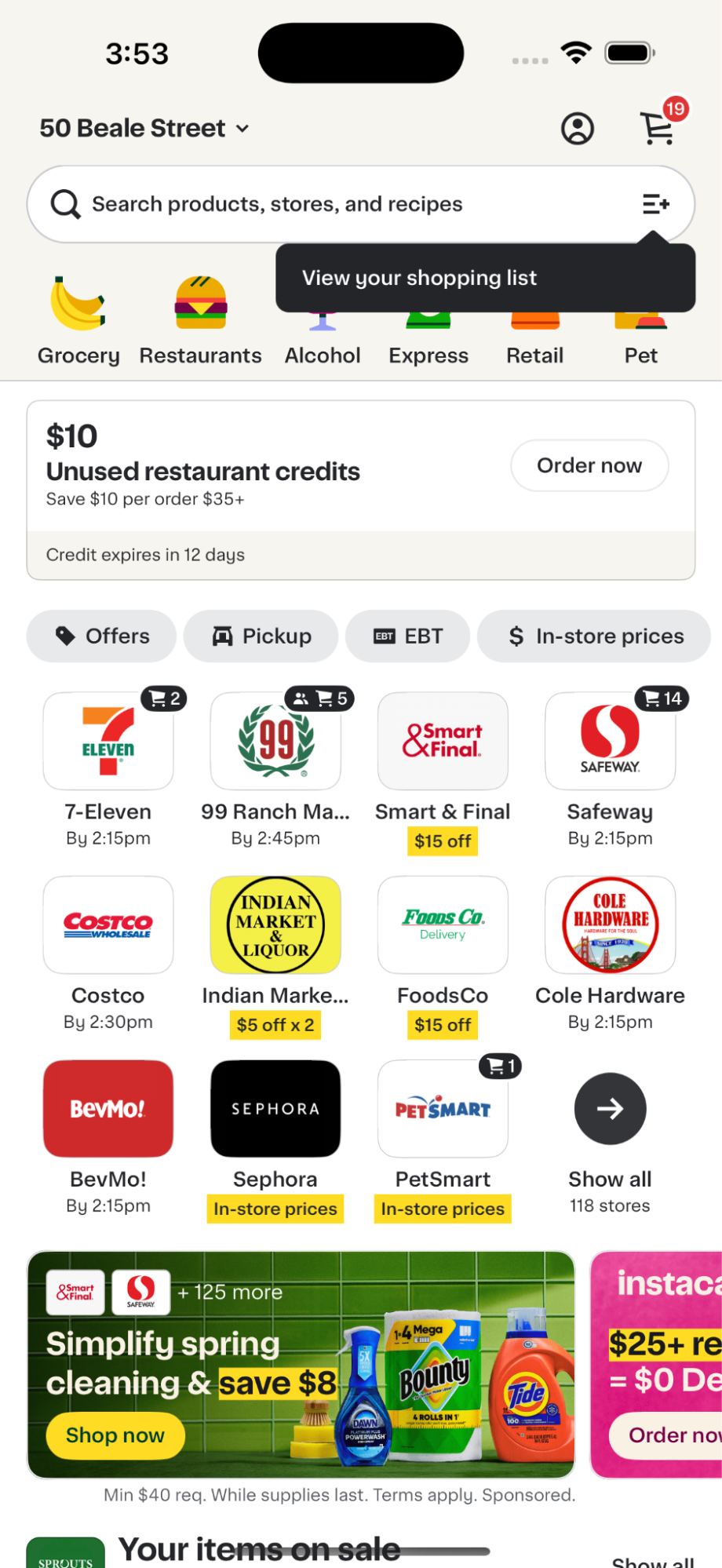Toggle the Pickup filter

(x=261, y=636)
